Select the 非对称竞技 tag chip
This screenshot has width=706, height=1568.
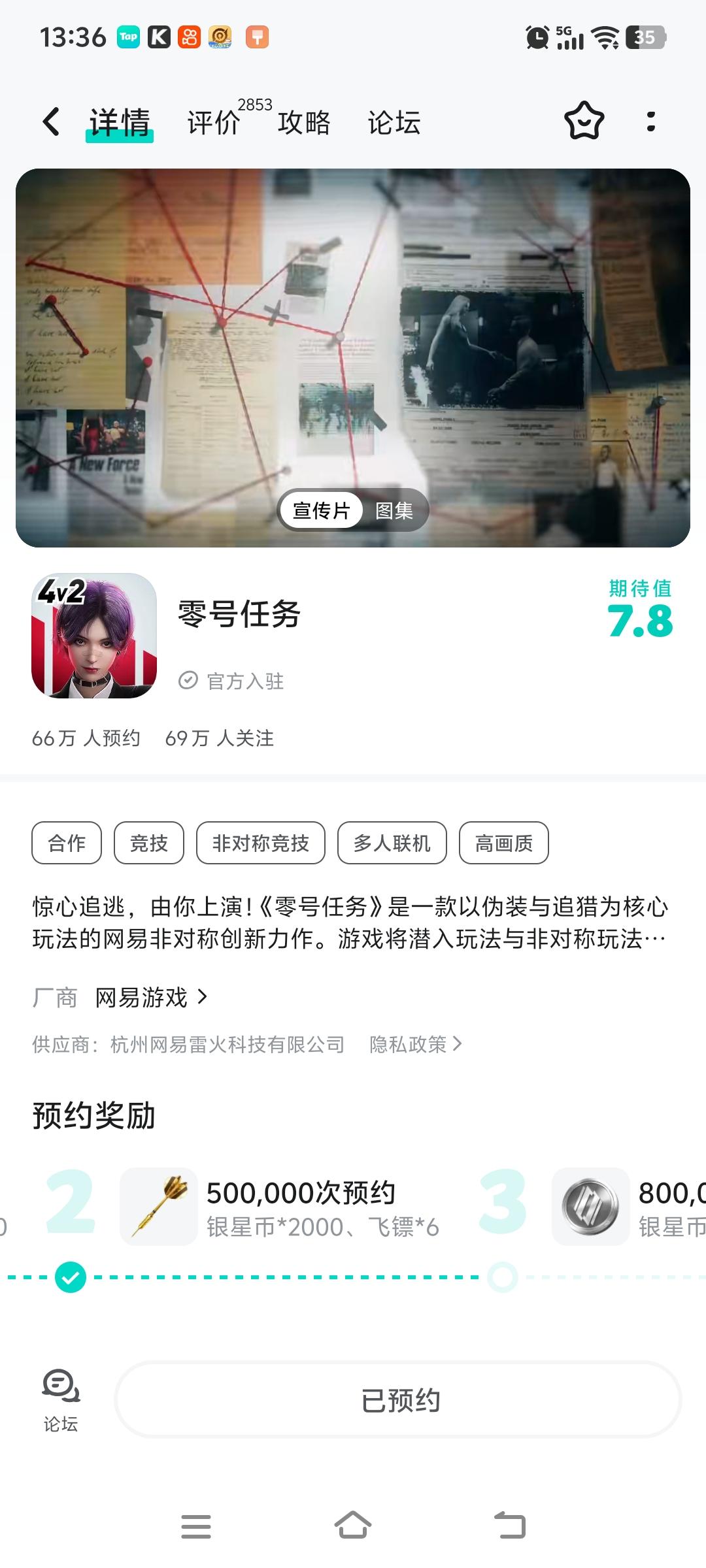tap(261, 843)
